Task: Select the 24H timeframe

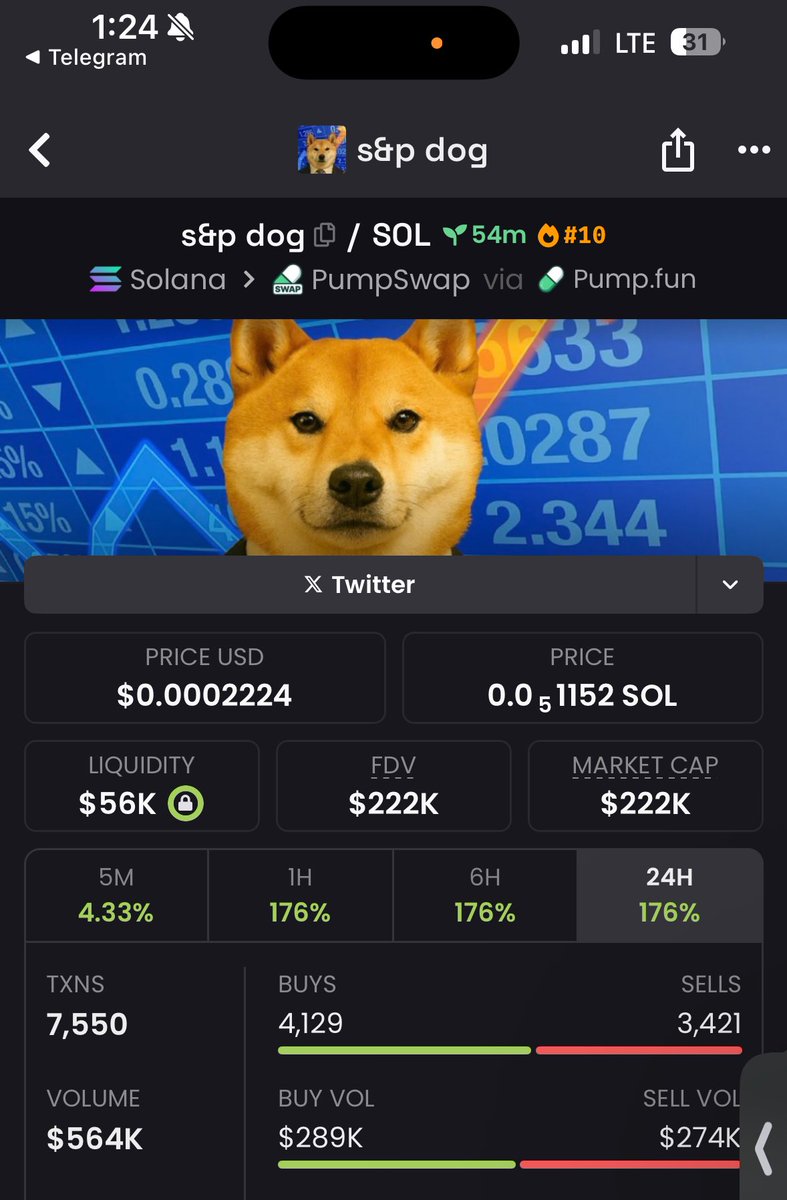Action: click(x=669, y=895)
